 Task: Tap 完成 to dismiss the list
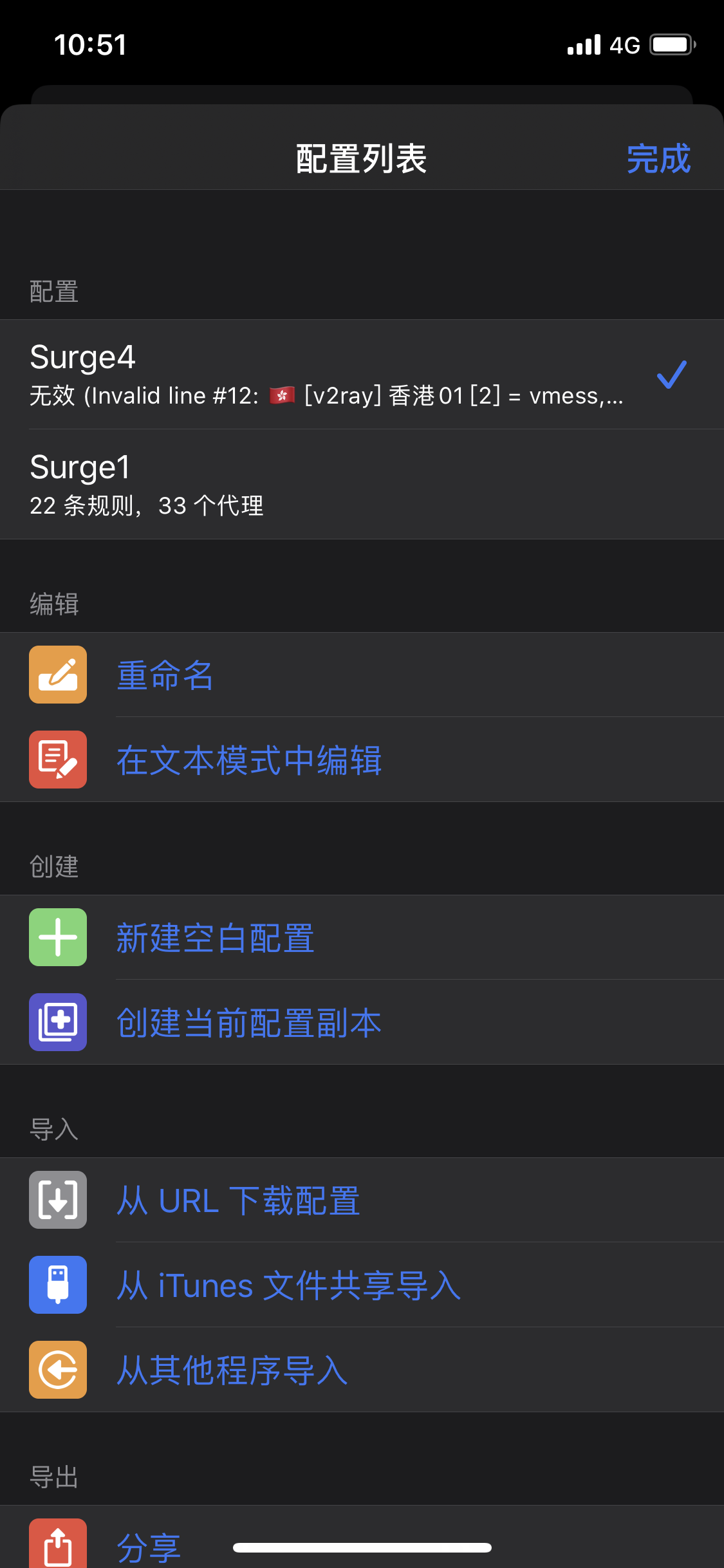tap(658, 158)
